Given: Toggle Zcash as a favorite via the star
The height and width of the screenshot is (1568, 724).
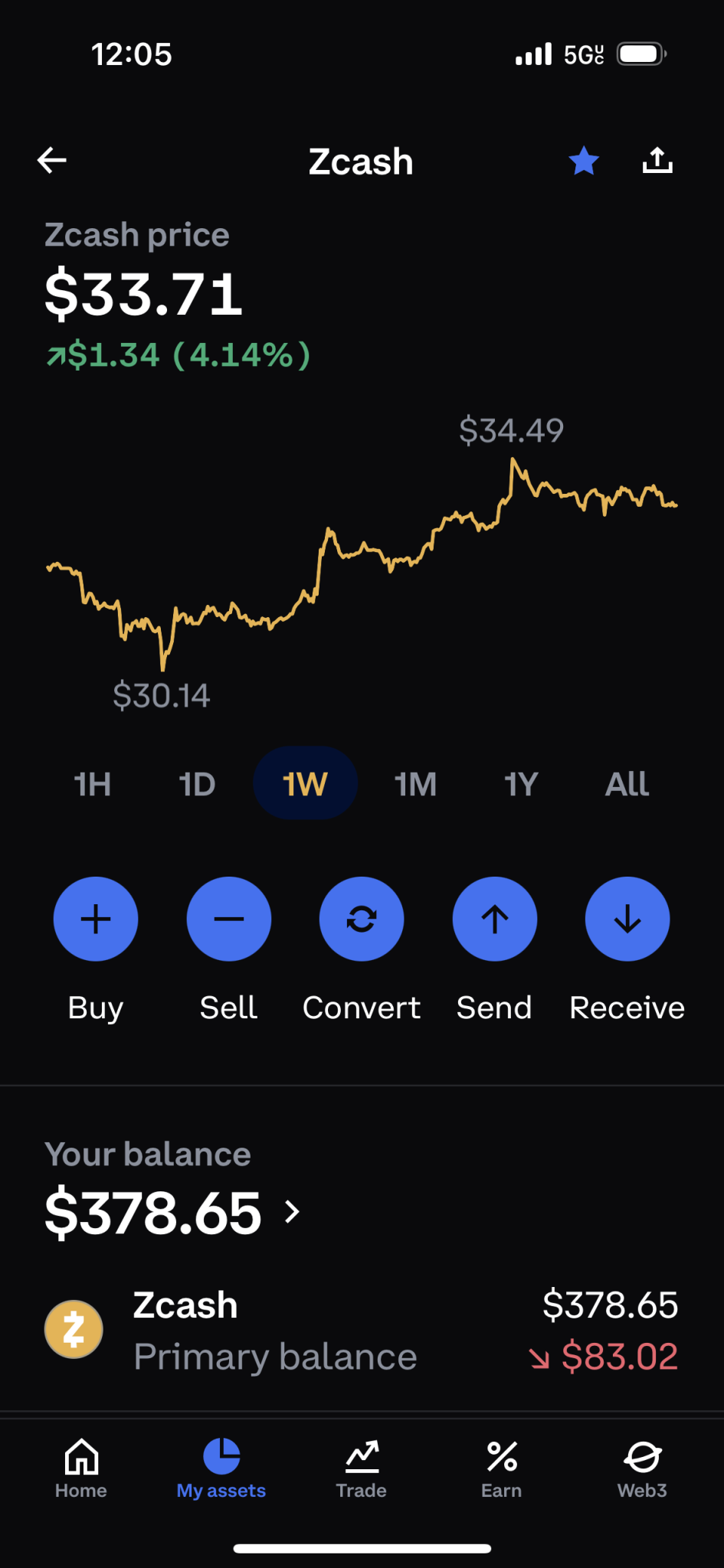Looking at the screenshot, I should [x=584, y=160].
